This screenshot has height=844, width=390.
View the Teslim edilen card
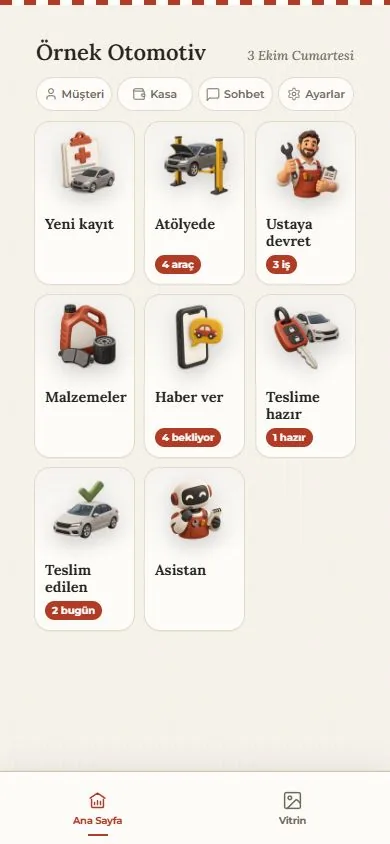pos(84,549)
